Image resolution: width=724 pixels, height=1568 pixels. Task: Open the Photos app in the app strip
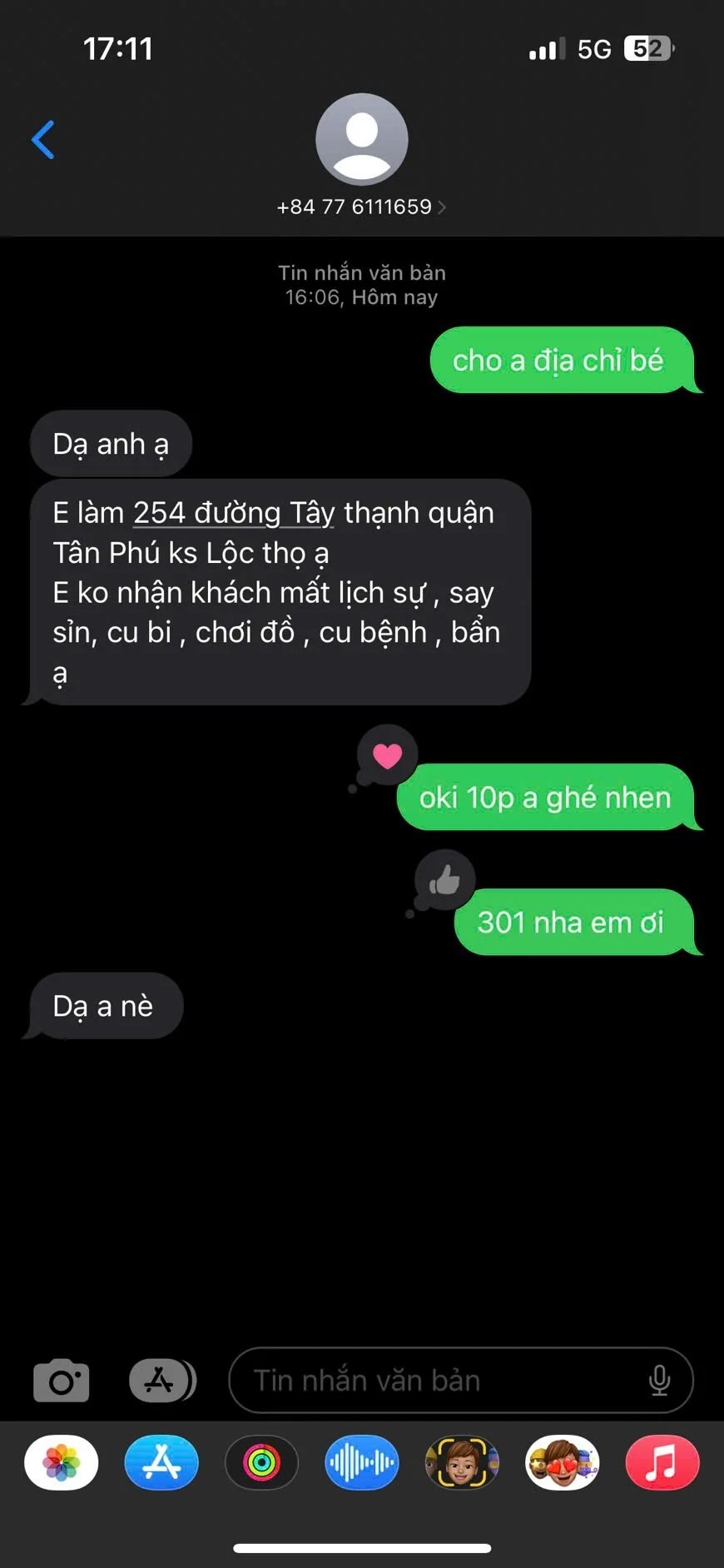pos(62,1463)
